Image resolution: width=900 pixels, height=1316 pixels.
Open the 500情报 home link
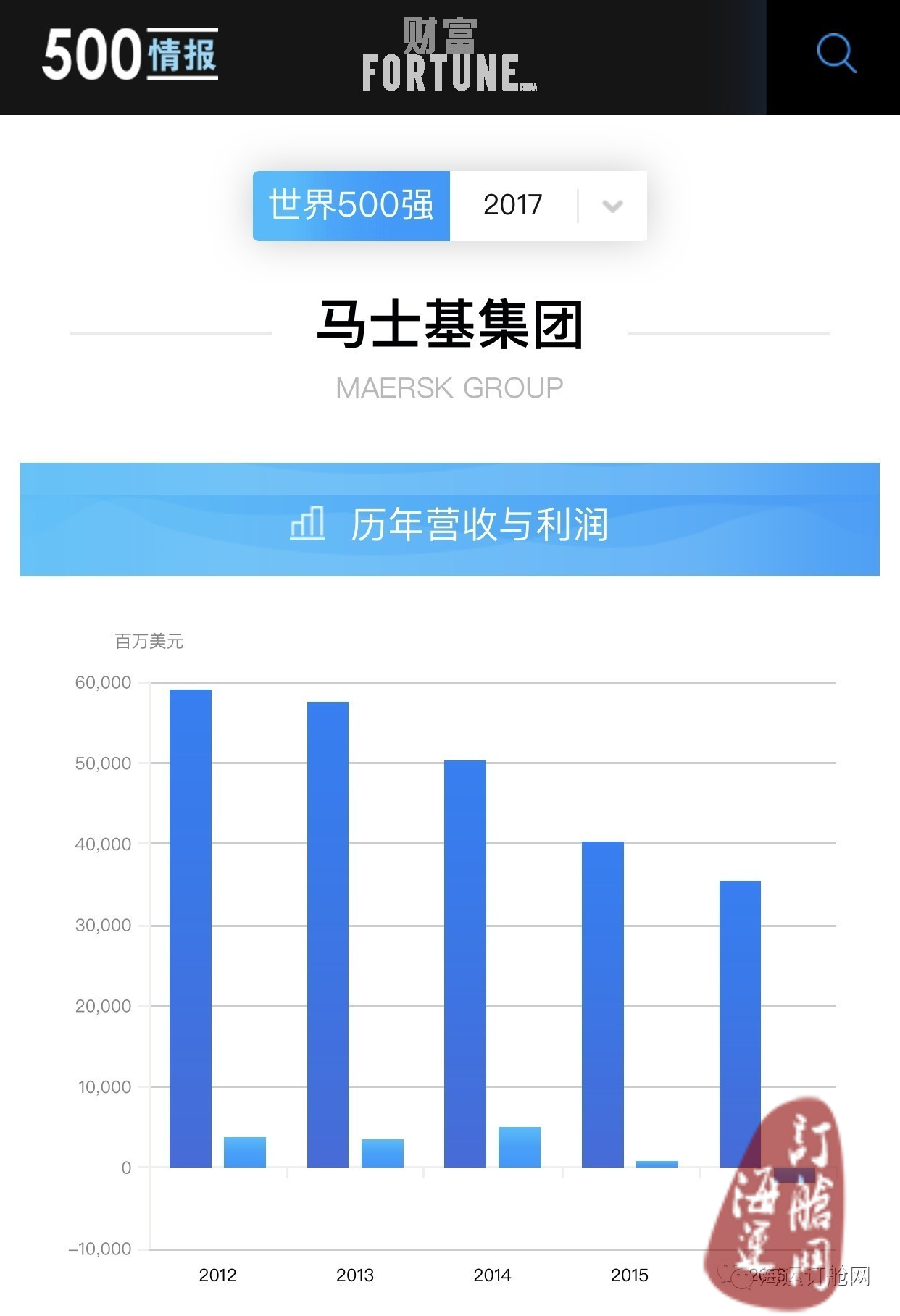coord(130,55)
